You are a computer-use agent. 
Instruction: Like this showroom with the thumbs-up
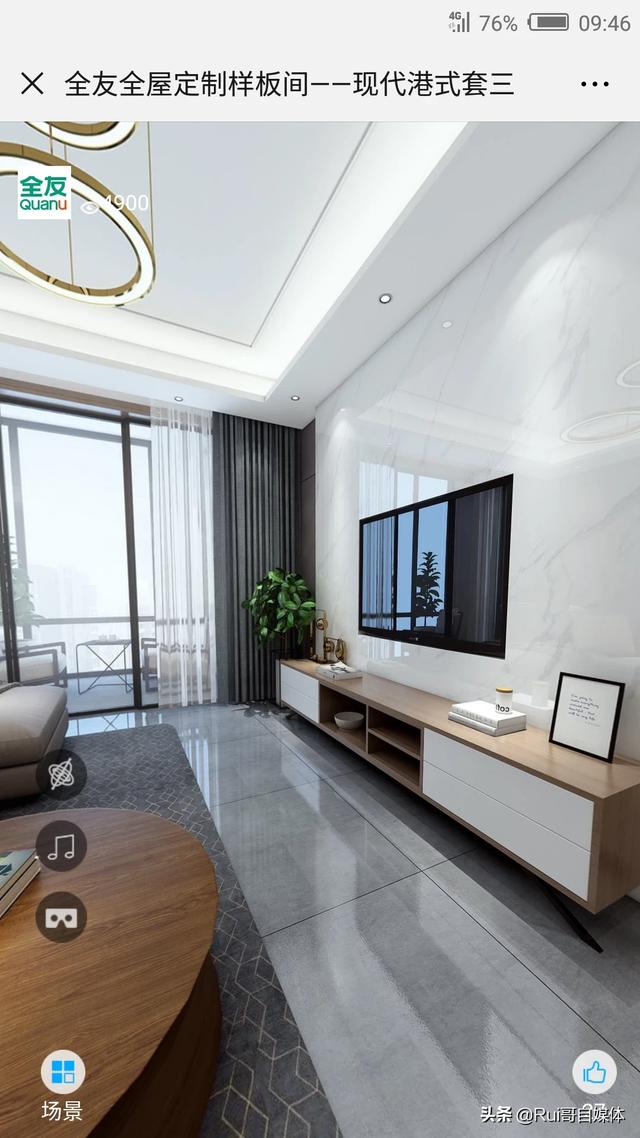coord(595,1074)
